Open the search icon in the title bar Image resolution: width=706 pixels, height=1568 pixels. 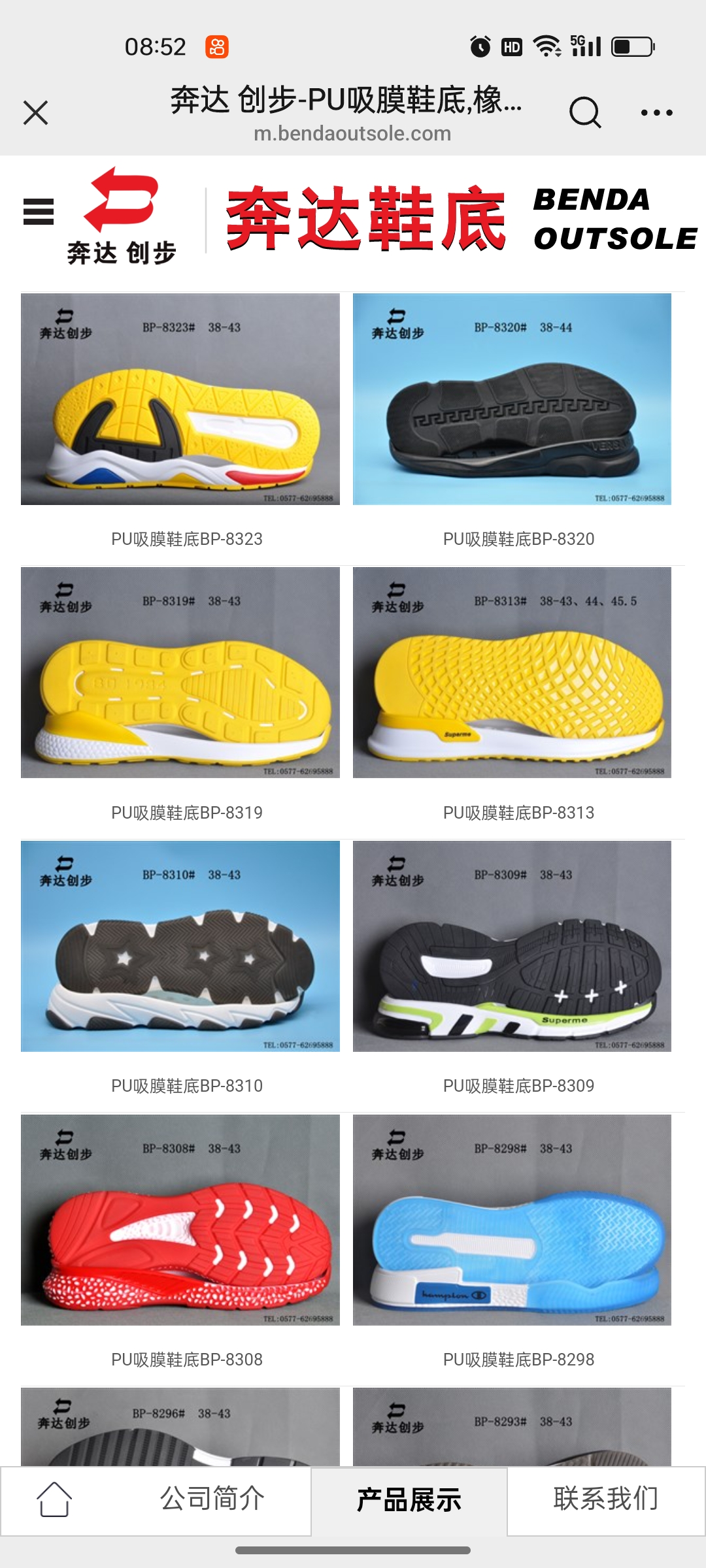584,112
